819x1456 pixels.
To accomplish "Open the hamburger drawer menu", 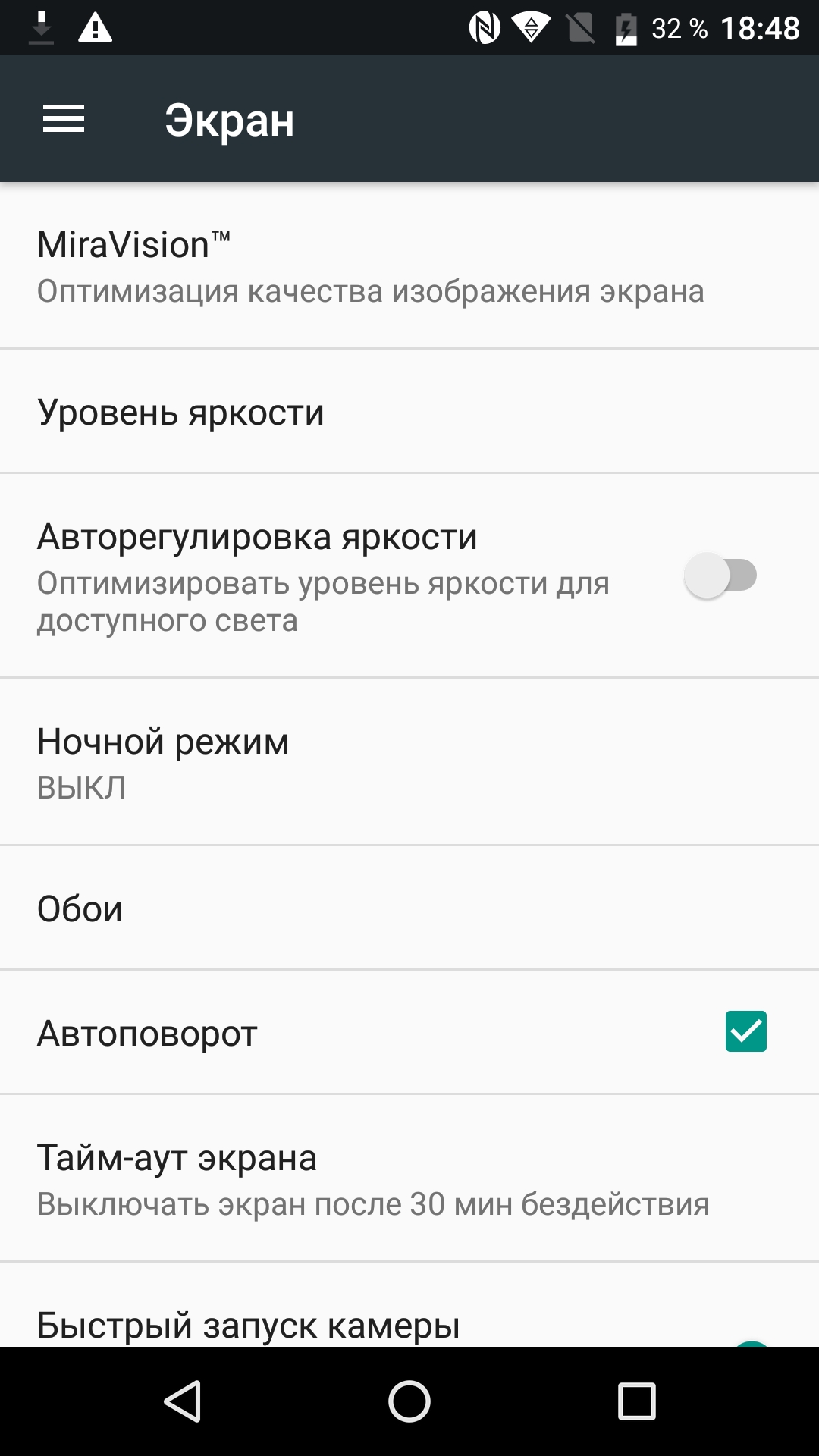I will click(64, 119).
